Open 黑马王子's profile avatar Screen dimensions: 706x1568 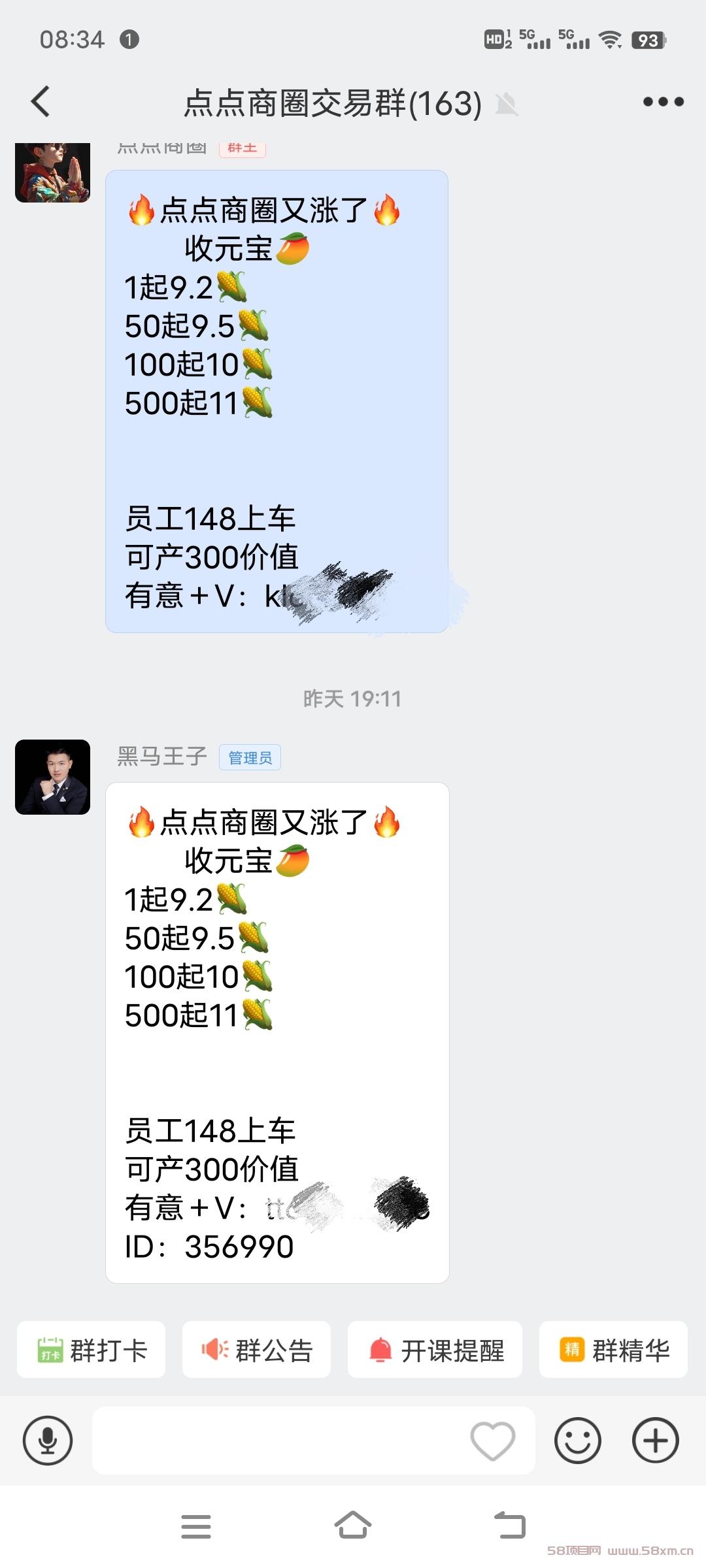click(52, 777)
